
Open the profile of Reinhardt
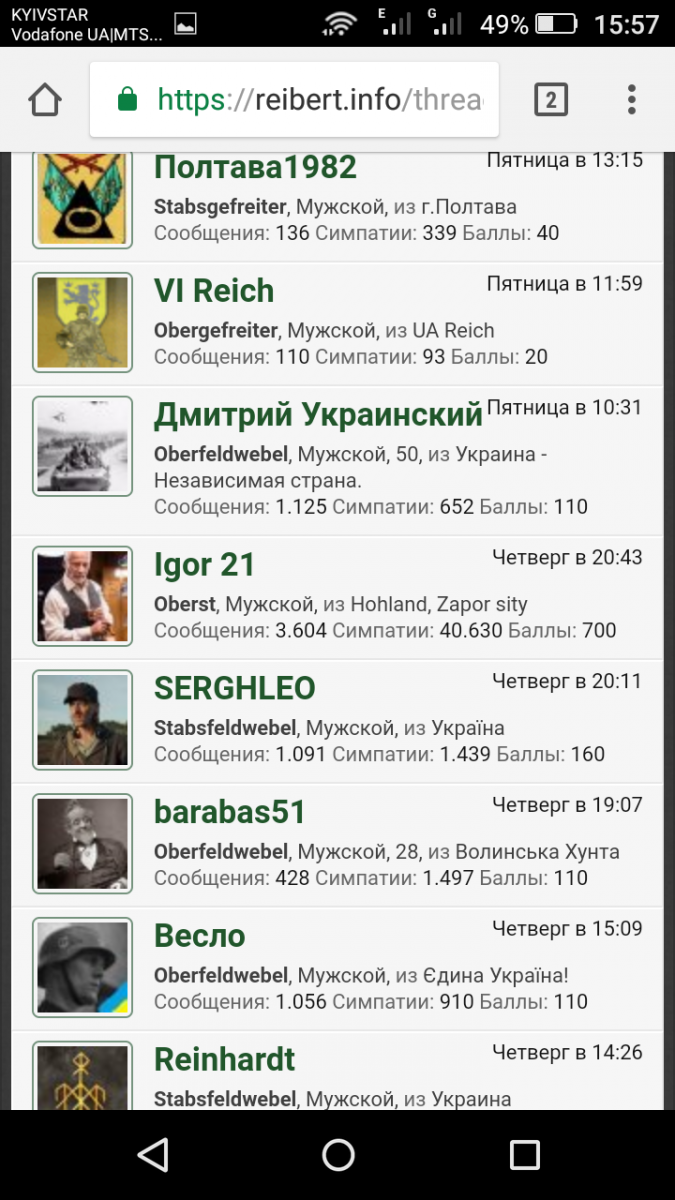pos(225,1059)
